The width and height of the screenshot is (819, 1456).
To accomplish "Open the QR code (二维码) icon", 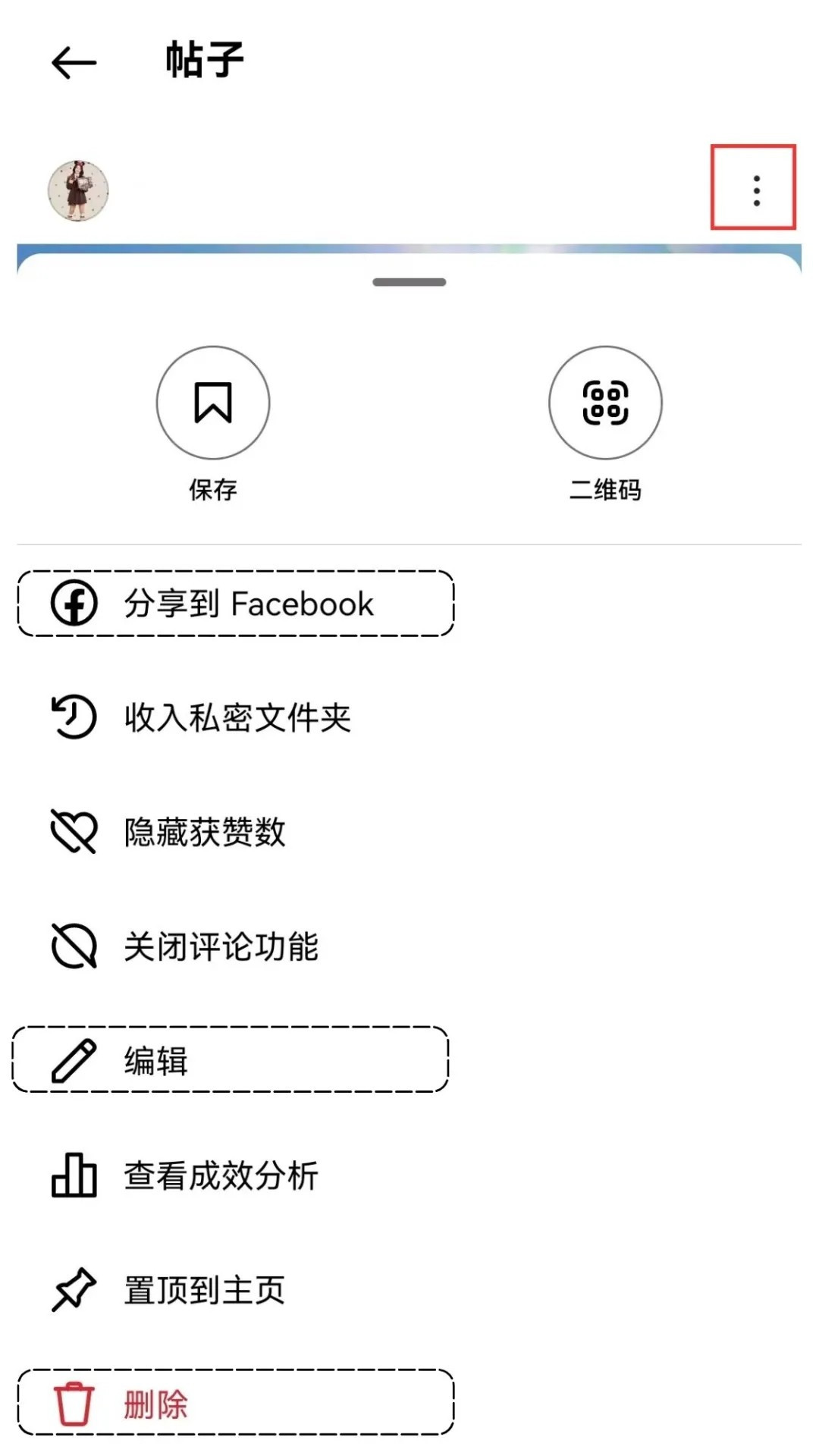I will point(604,404).
